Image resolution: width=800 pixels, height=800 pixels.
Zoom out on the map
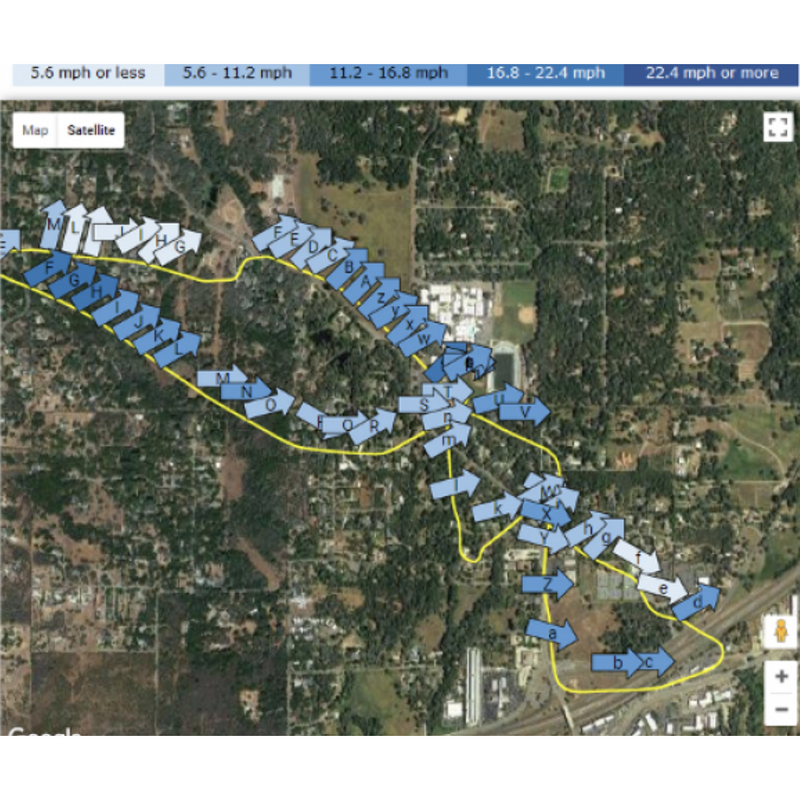point(780,709)
